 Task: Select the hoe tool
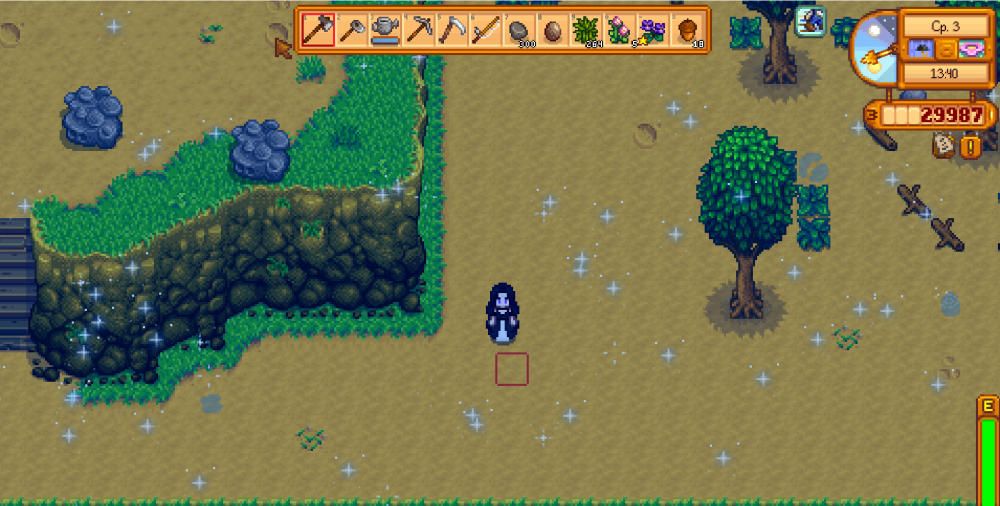coord(351,30)
